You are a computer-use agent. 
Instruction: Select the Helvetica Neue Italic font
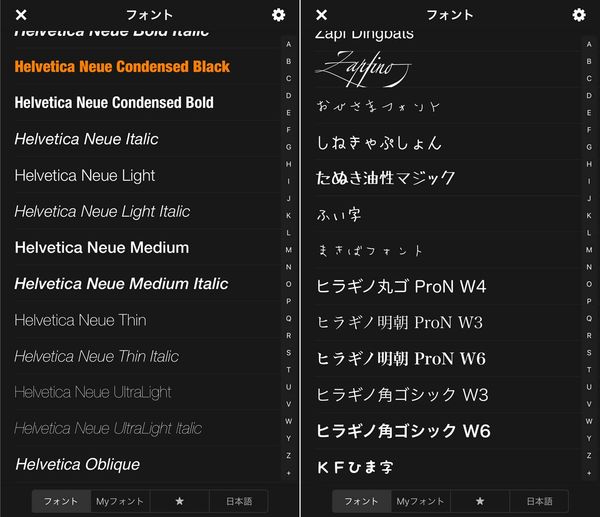tap(86, 139)
